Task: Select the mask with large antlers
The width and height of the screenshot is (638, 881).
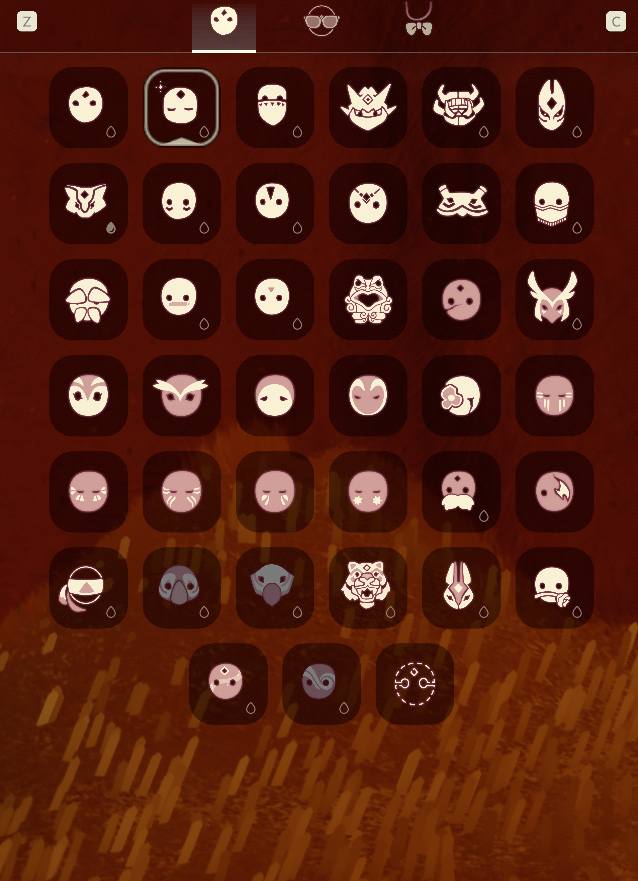Action: [554, 300]
